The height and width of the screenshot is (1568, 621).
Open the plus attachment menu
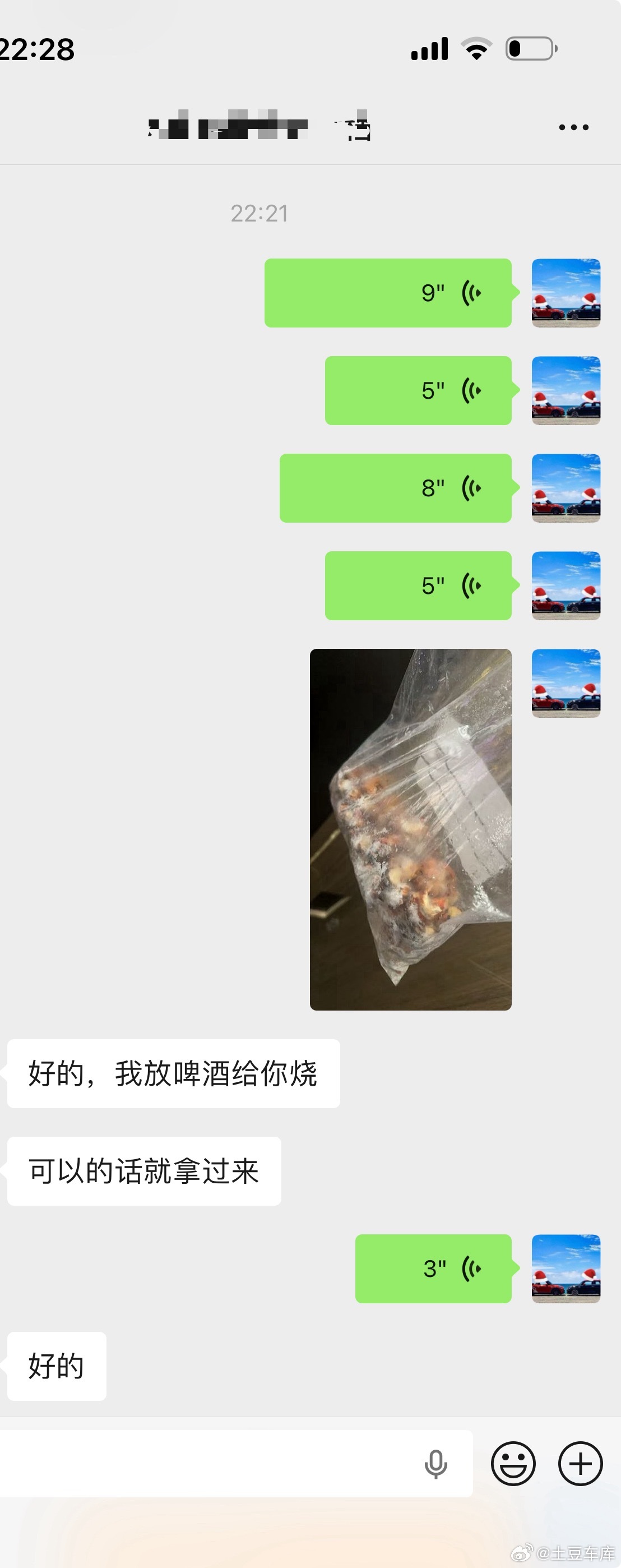click(x=580, y=1463)
